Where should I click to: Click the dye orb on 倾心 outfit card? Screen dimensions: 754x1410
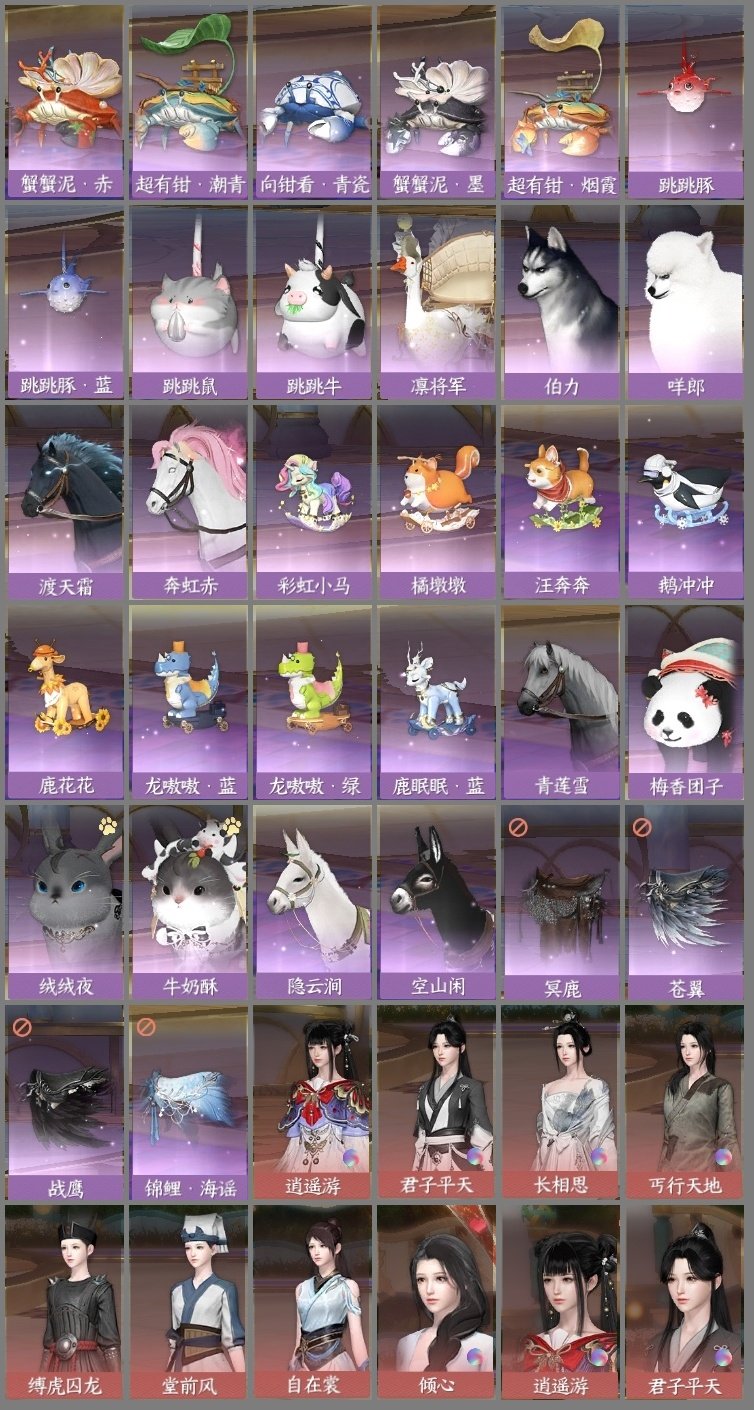tap(475, 1357)
